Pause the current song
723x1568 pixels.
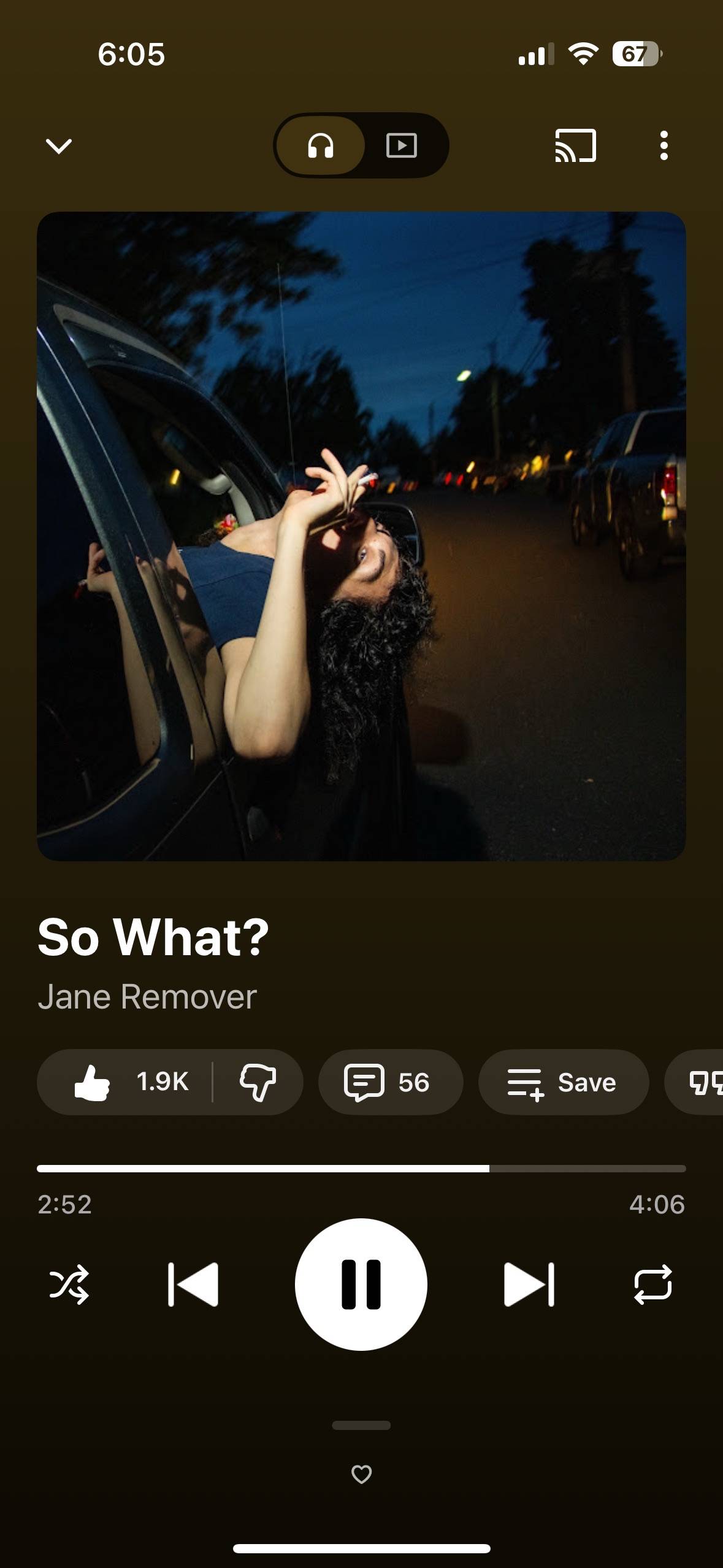[361, 1285]
